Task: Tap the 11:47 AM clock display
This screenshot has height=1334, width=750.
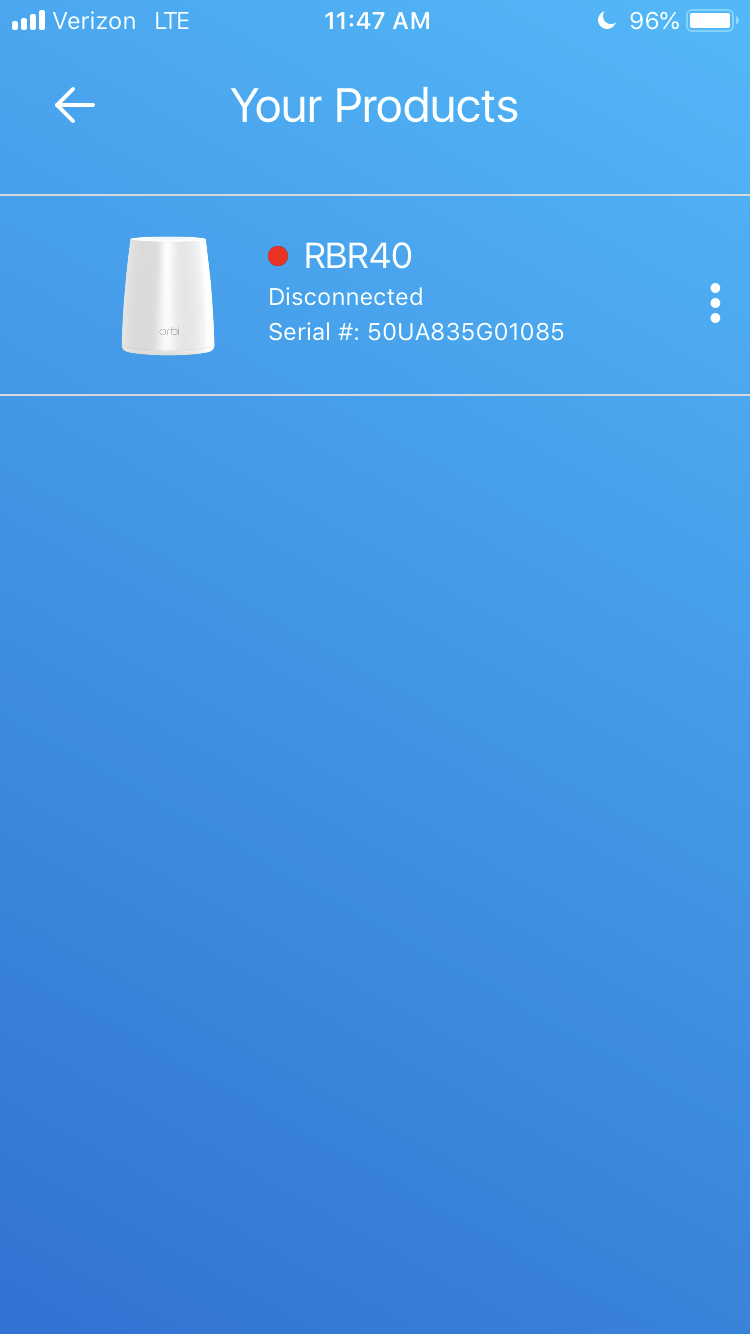Action: tap(377, 20)
